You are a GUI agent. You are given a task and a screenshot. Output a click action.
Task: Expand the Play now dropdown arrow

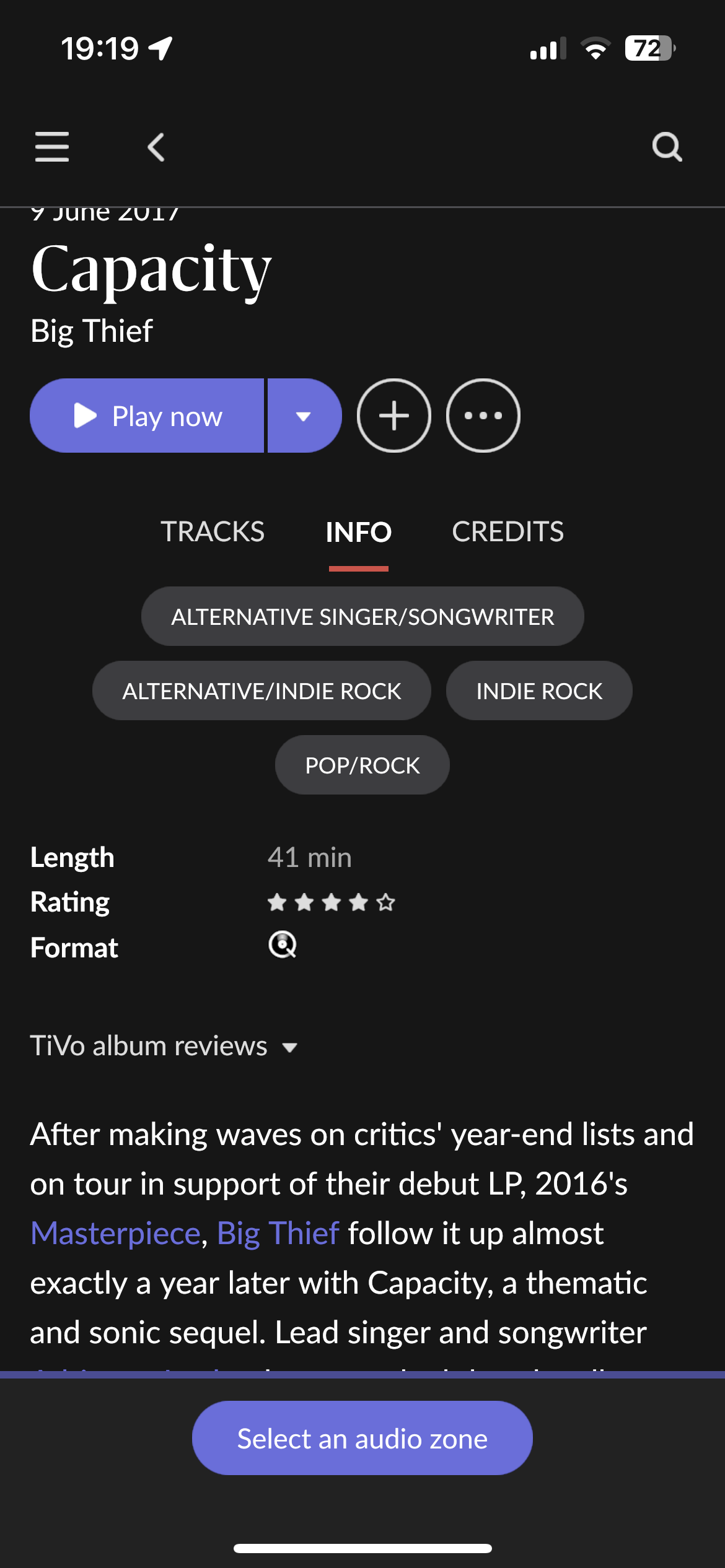tap(304, 416)
